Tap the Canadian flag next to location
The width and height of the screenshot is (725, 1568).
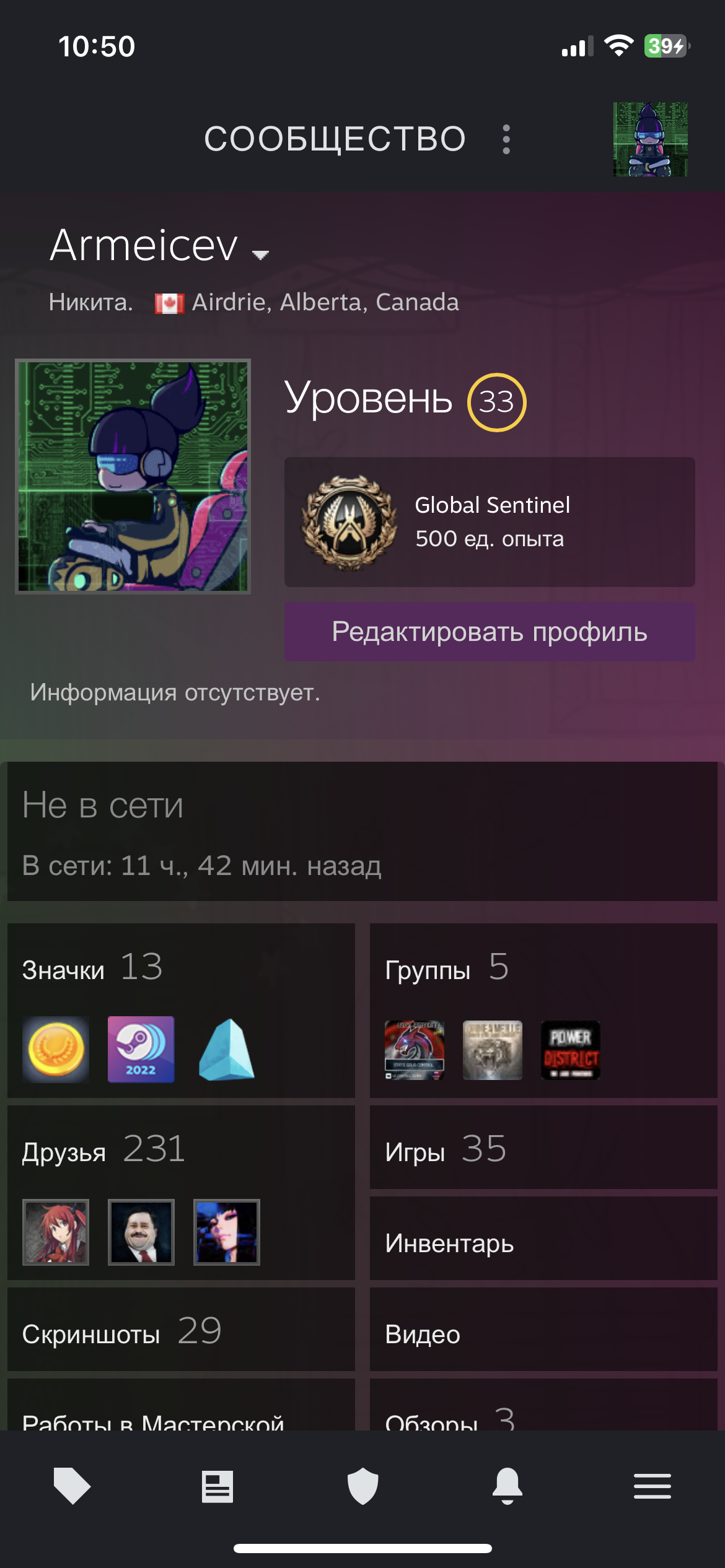click(169, 303)
